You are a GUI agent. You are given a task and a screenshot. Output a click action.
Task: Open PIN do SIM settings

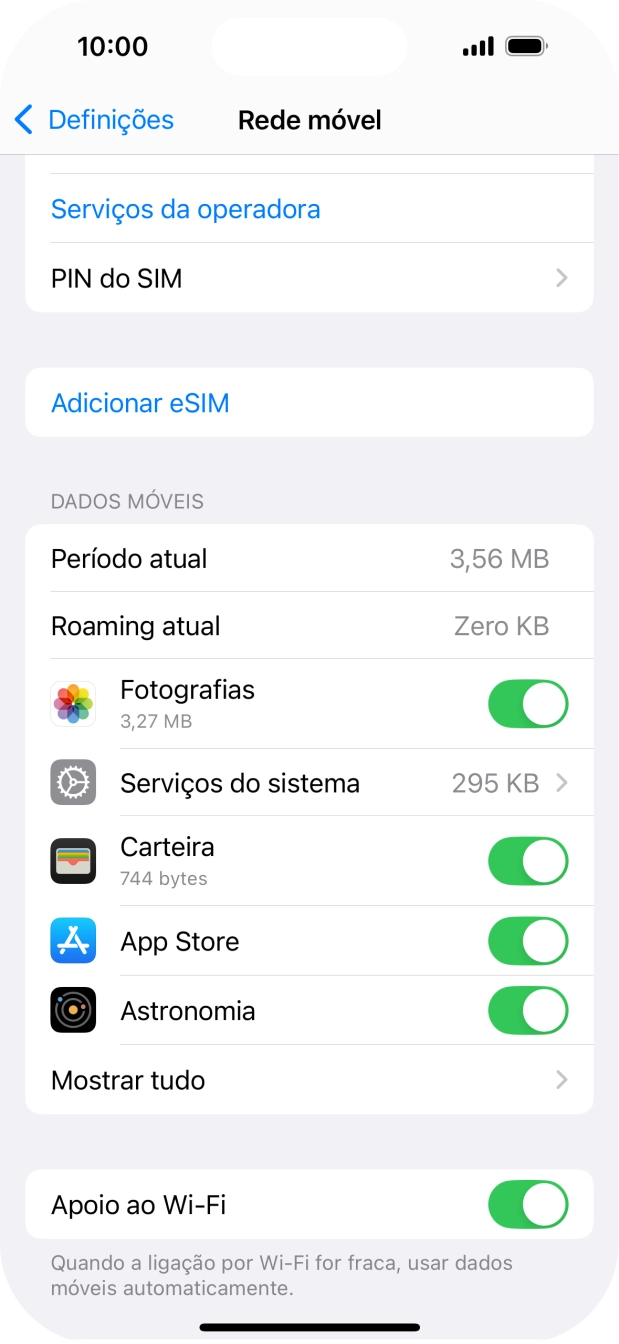pos(309,278)
